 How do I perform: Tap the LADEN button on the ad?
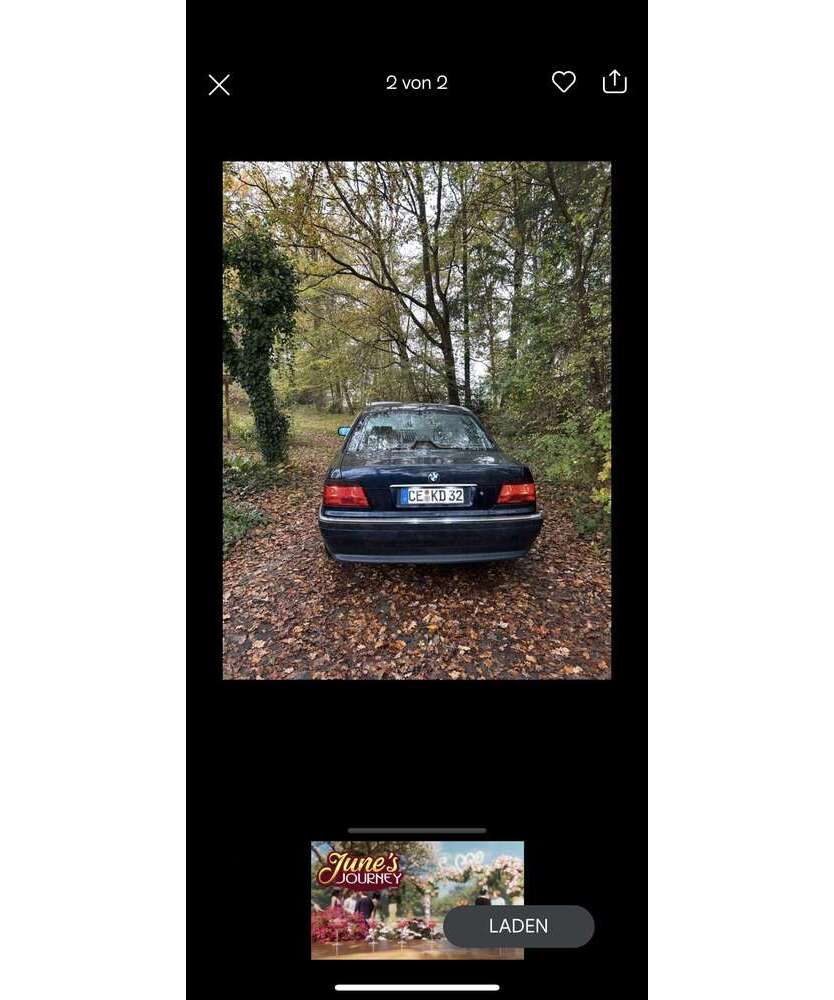518,926
